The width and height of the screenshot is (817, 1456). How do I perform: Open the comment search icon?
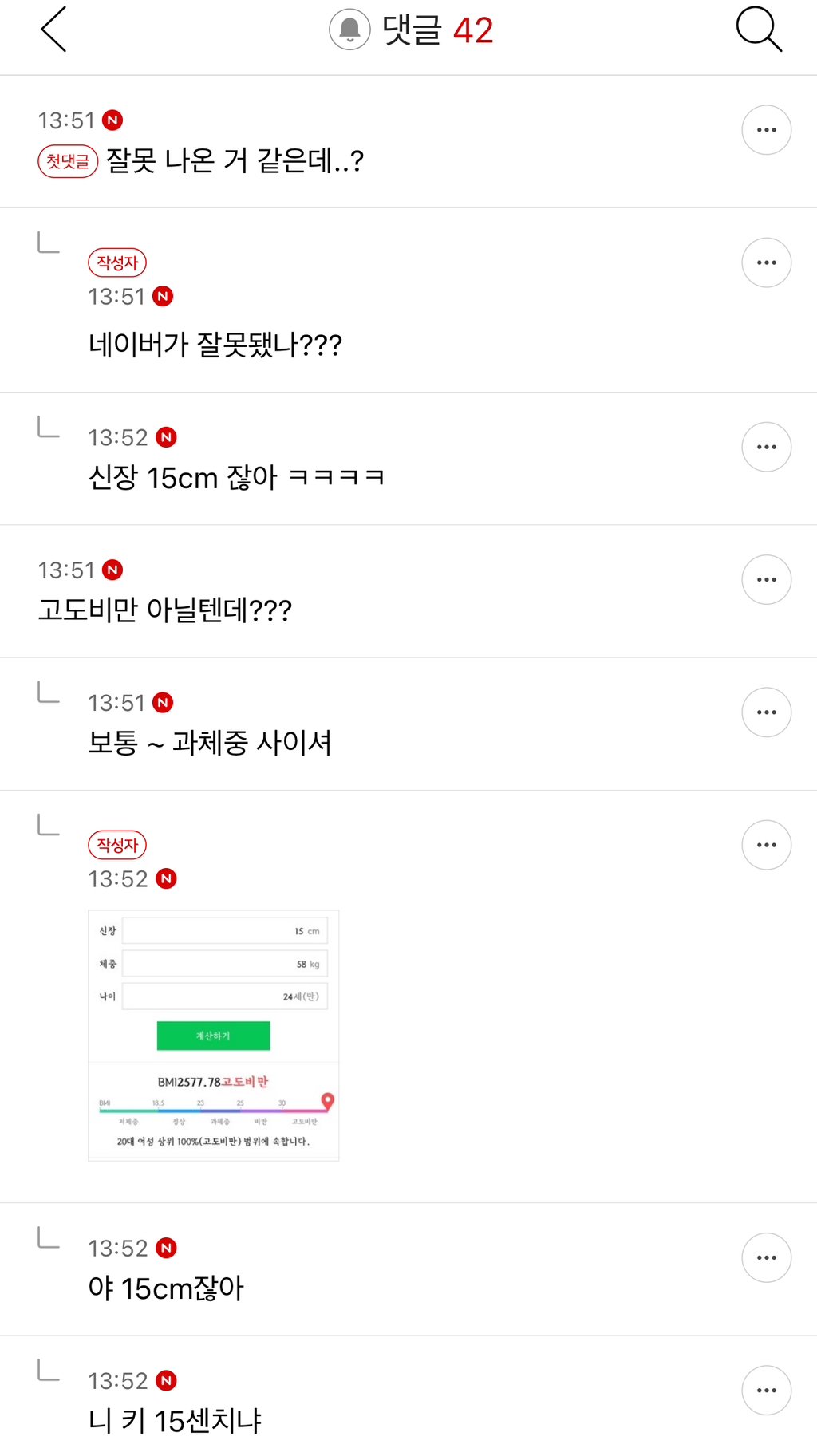point(758,30)
